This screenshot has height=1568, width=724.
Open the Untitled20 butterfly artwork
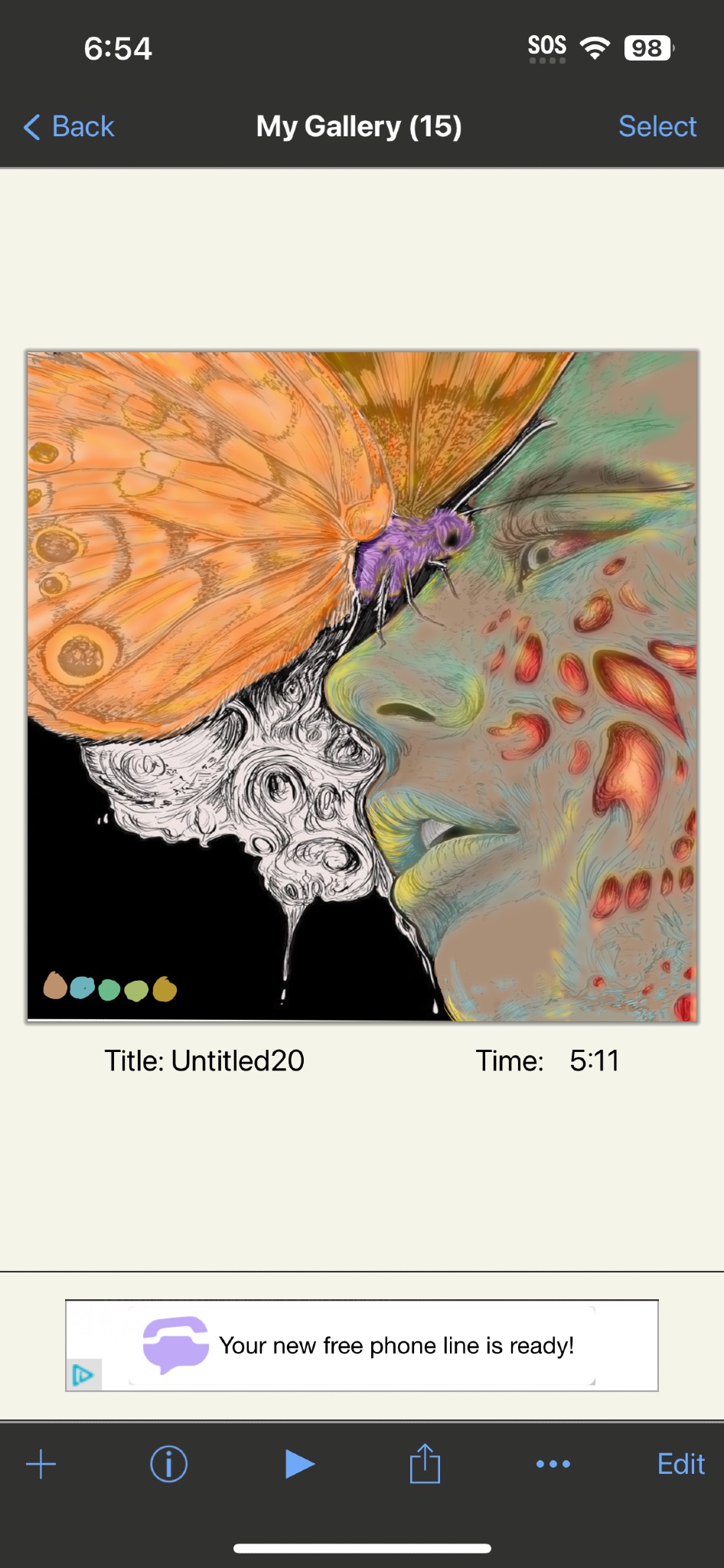click(x=362, y=687)
